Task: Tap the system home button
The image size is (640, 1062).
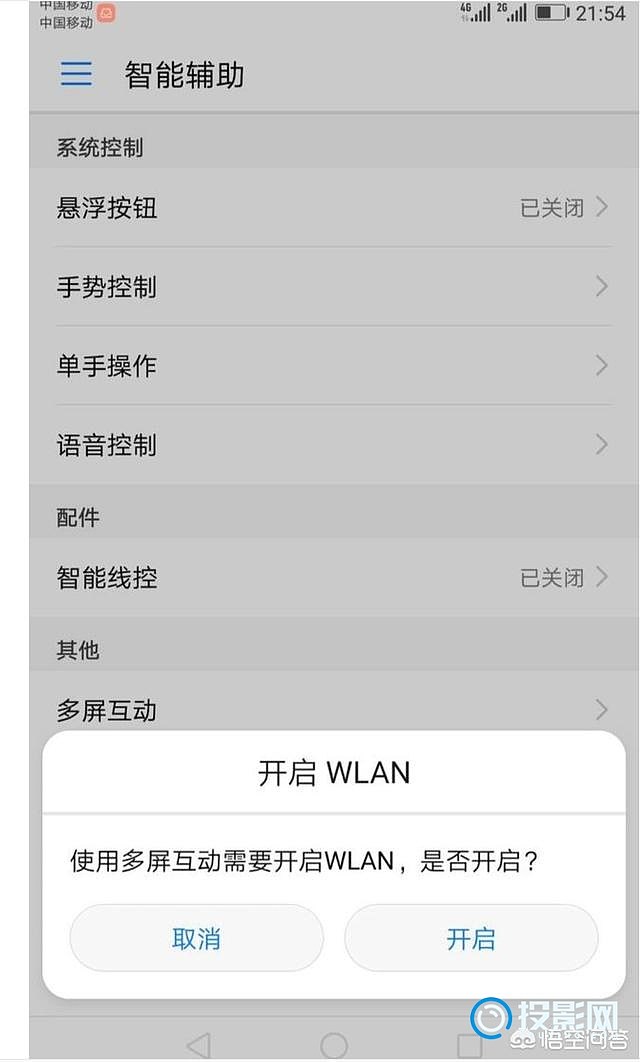Action: point(334,1045)
